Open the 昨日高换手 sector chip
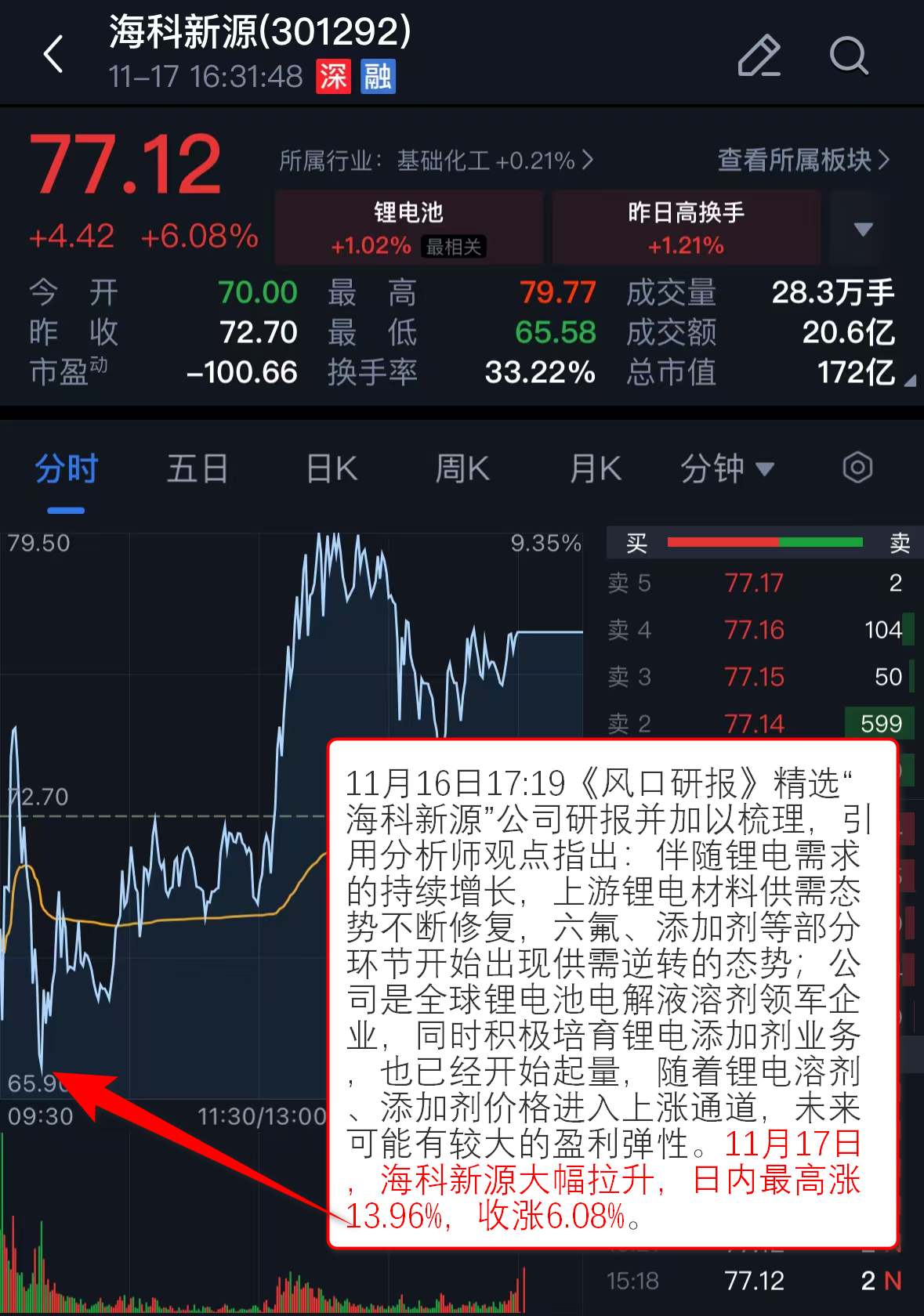Screen dimensions: 924x1316 [686, 228]
